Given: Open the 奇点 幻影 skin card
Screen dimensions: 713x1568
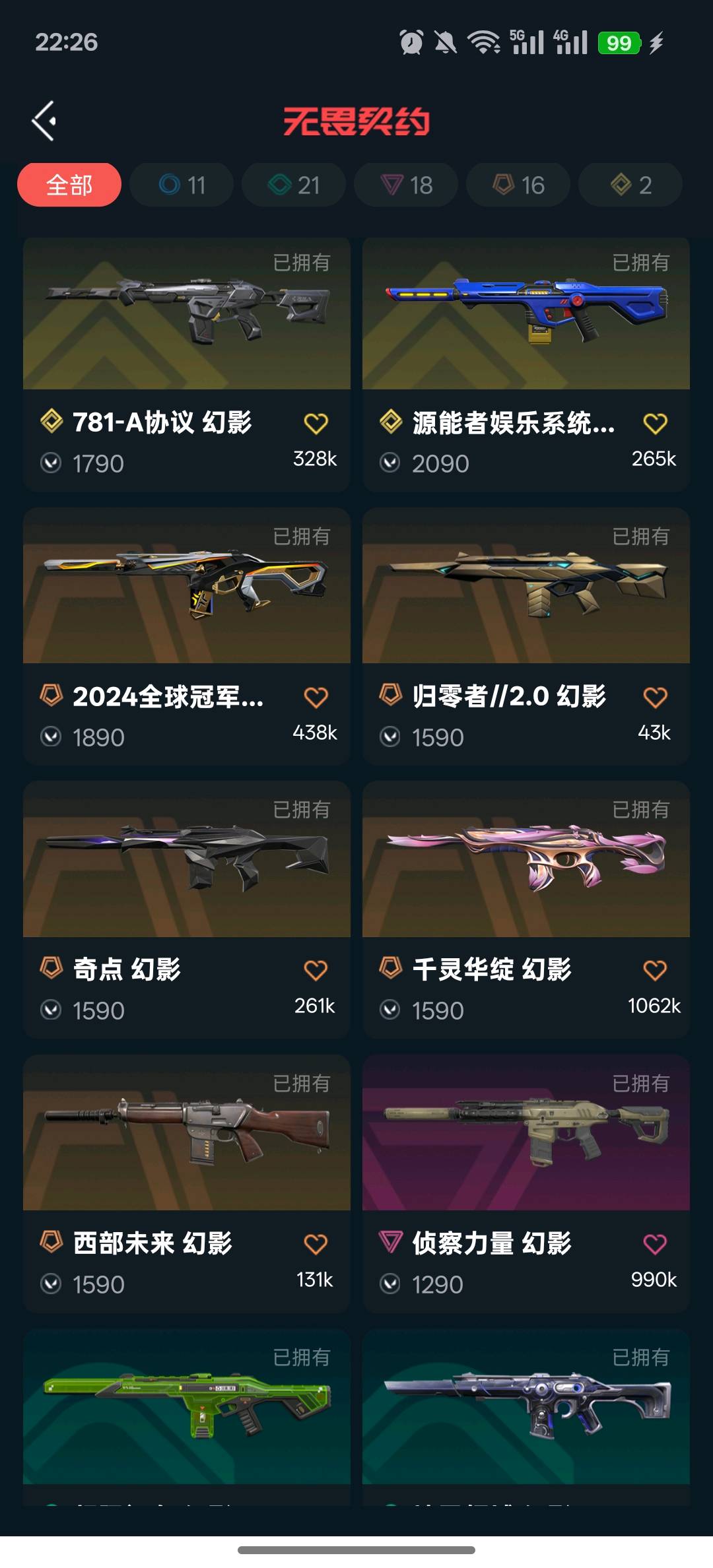Looking at the screenshot, I should (x=186, y=861).
